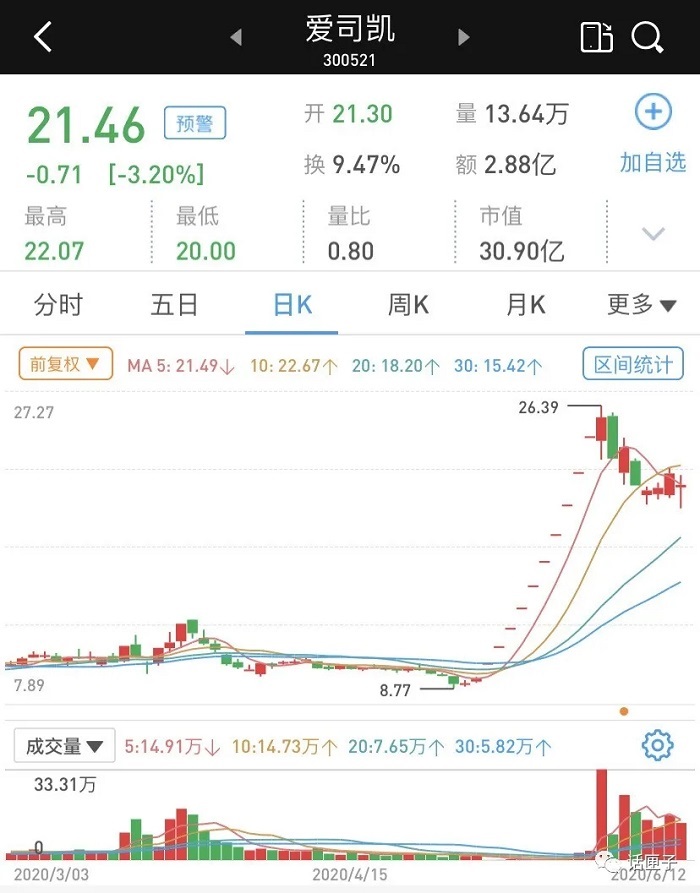700x893 pixels.
Task: Change the 成交量 indicator dropdown
Action: coord(64,746)
